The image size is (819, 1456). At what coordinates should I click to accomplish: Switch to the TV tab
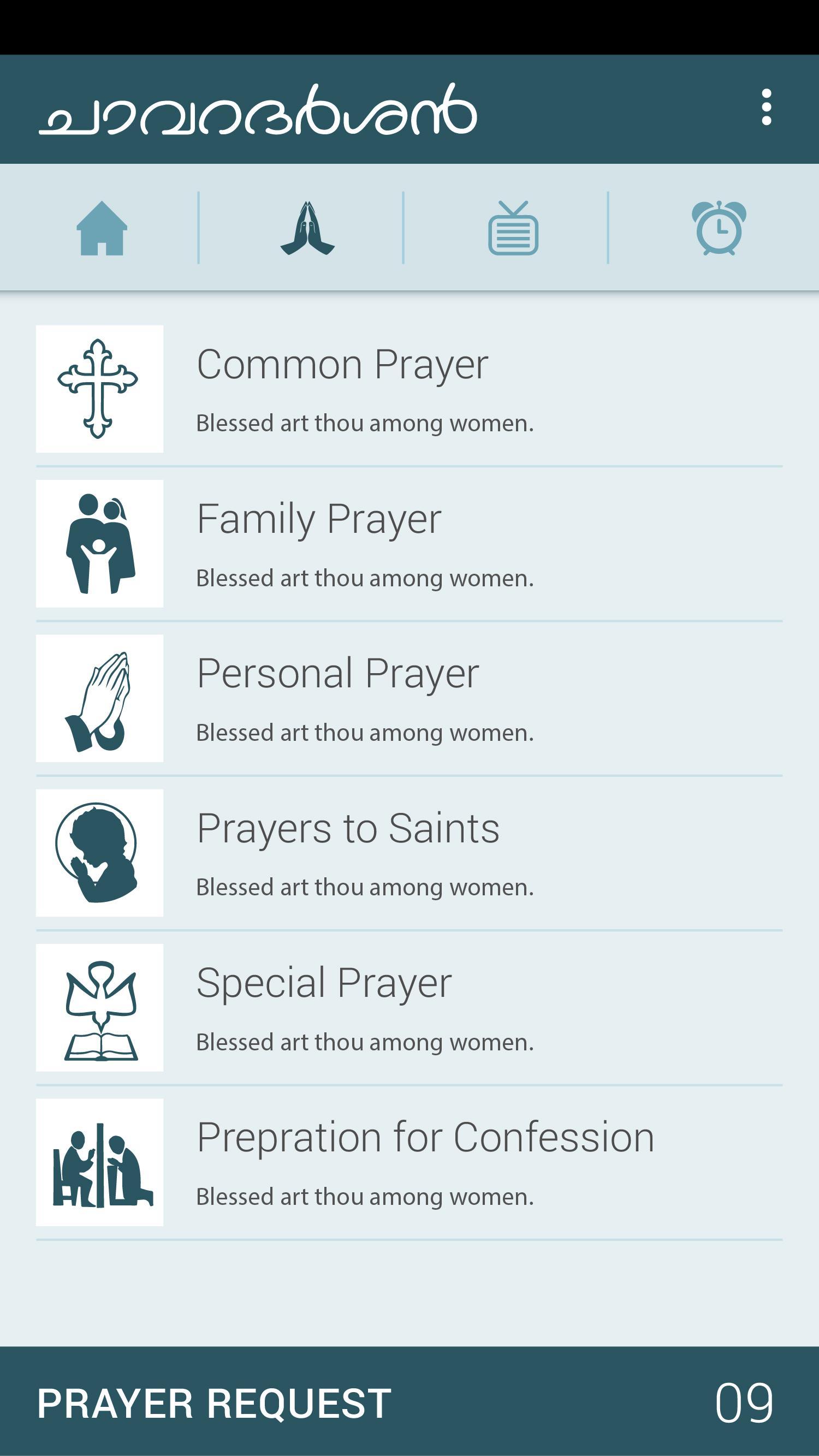[513, 228]
